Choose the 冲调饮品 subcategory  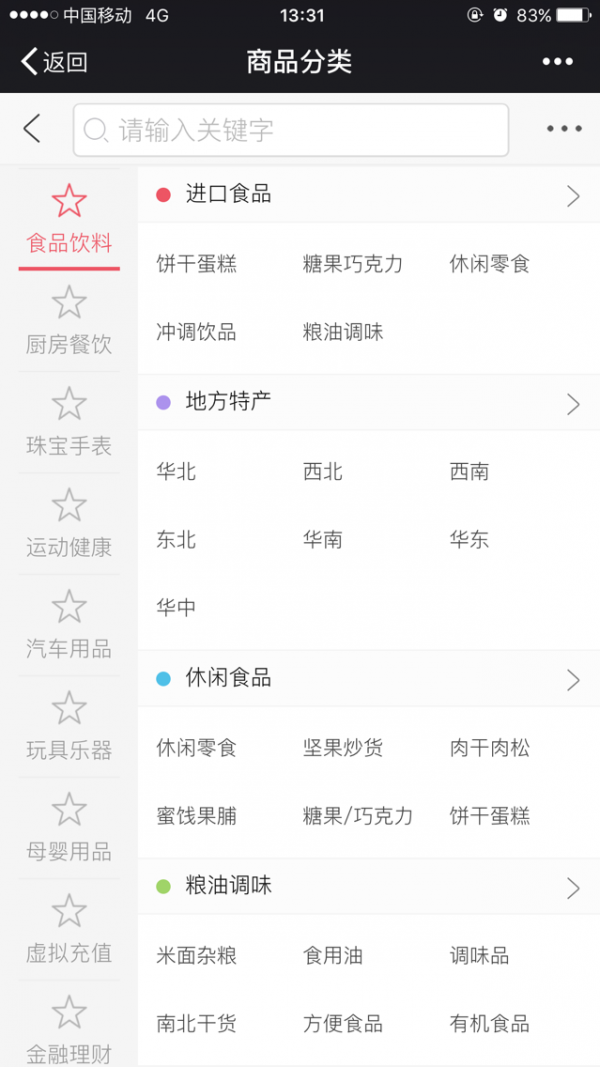(197, 333)
